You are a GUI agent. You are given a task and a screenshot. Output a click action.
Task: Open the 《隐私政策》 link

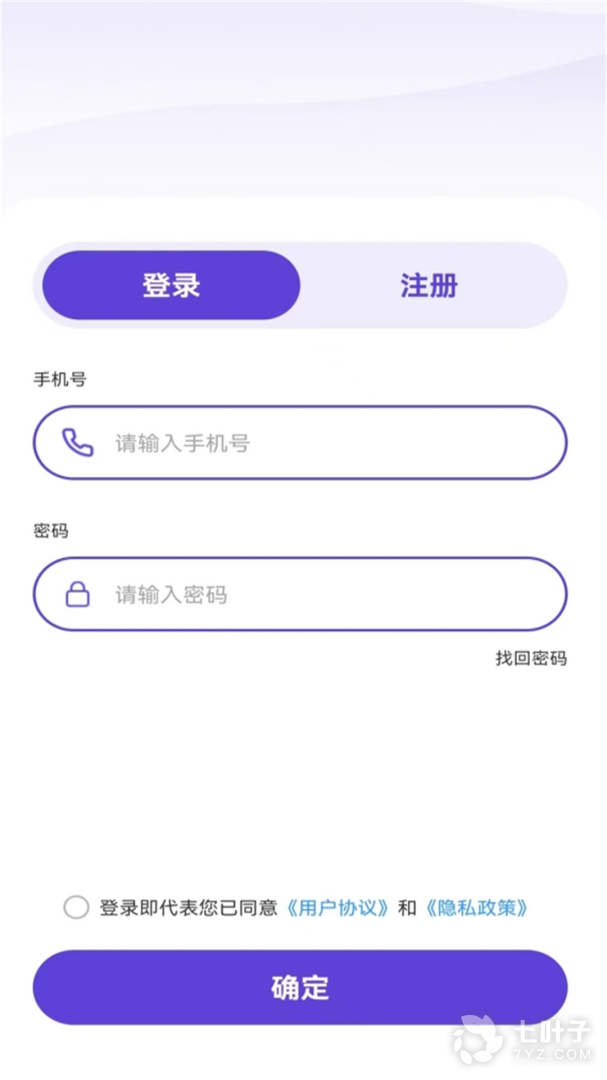(475, 908)
